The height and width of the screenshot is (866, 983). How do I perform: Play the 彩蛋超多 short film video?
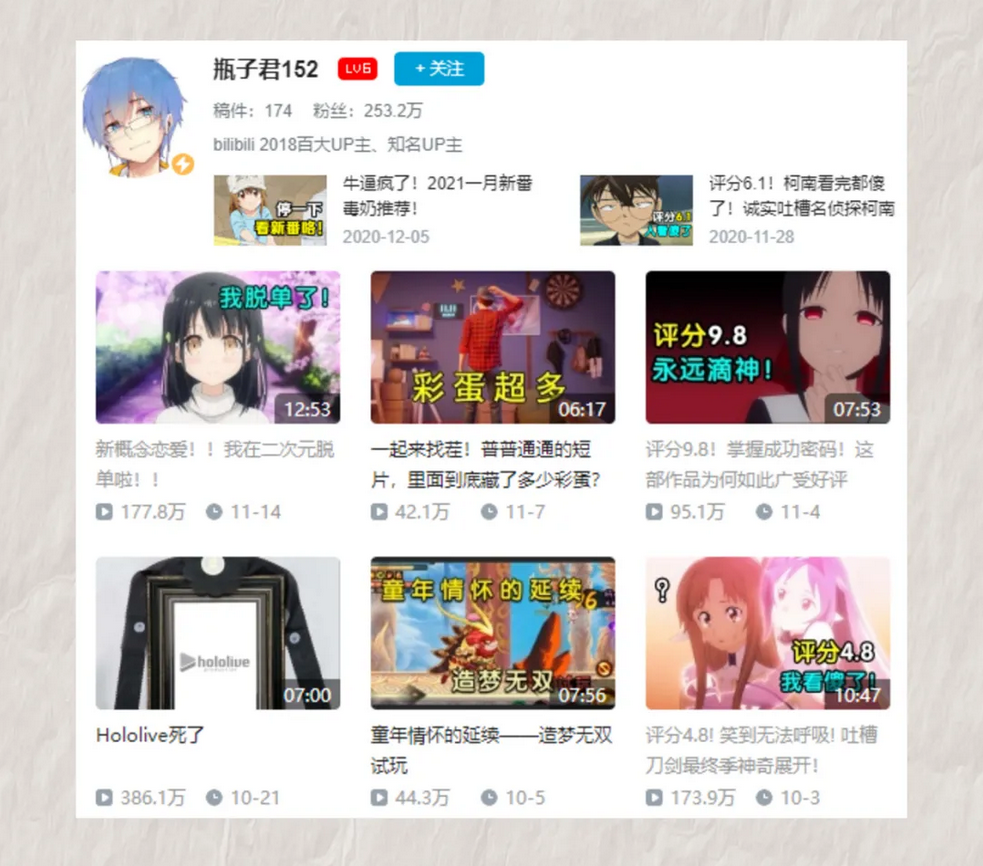493,347
